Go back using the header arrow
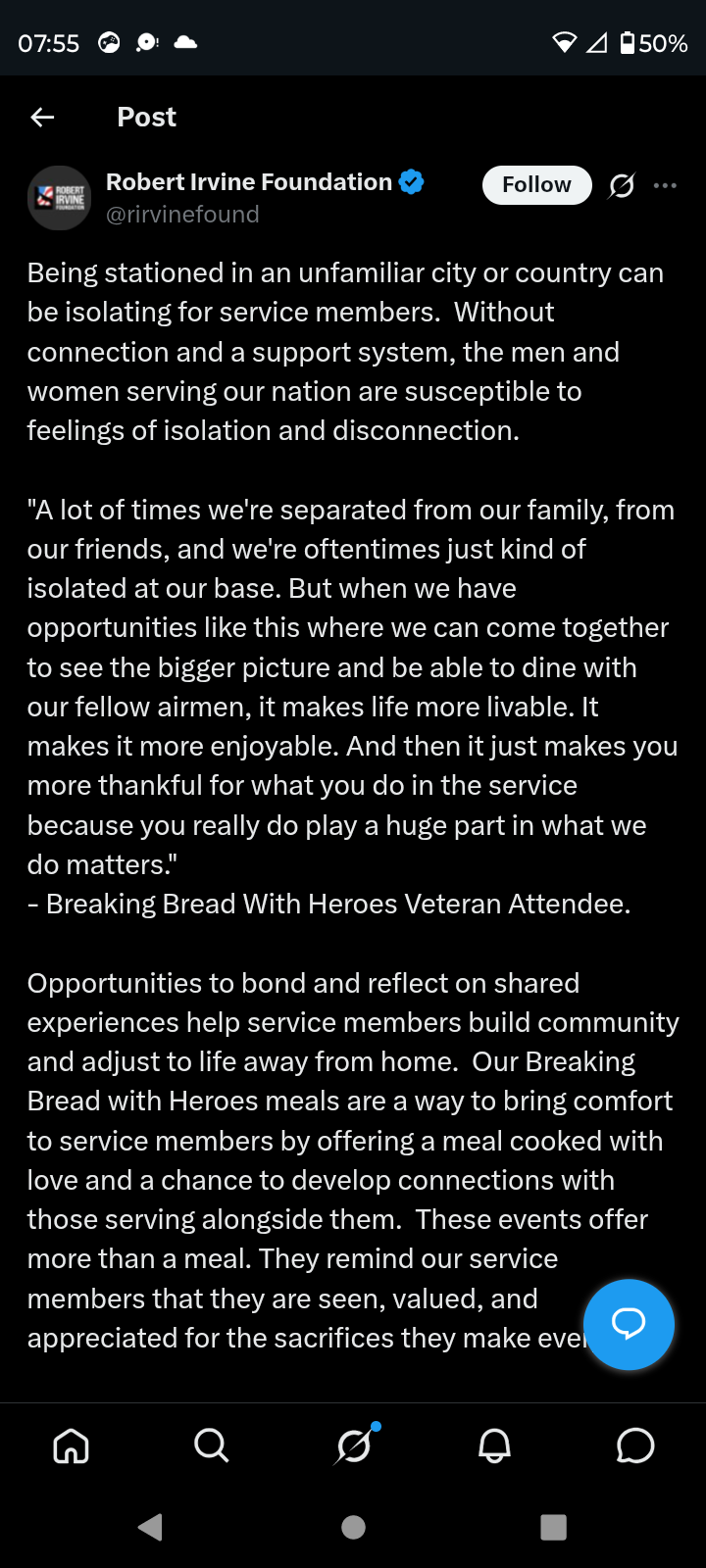706x1568 pixels. coord(42,118)
